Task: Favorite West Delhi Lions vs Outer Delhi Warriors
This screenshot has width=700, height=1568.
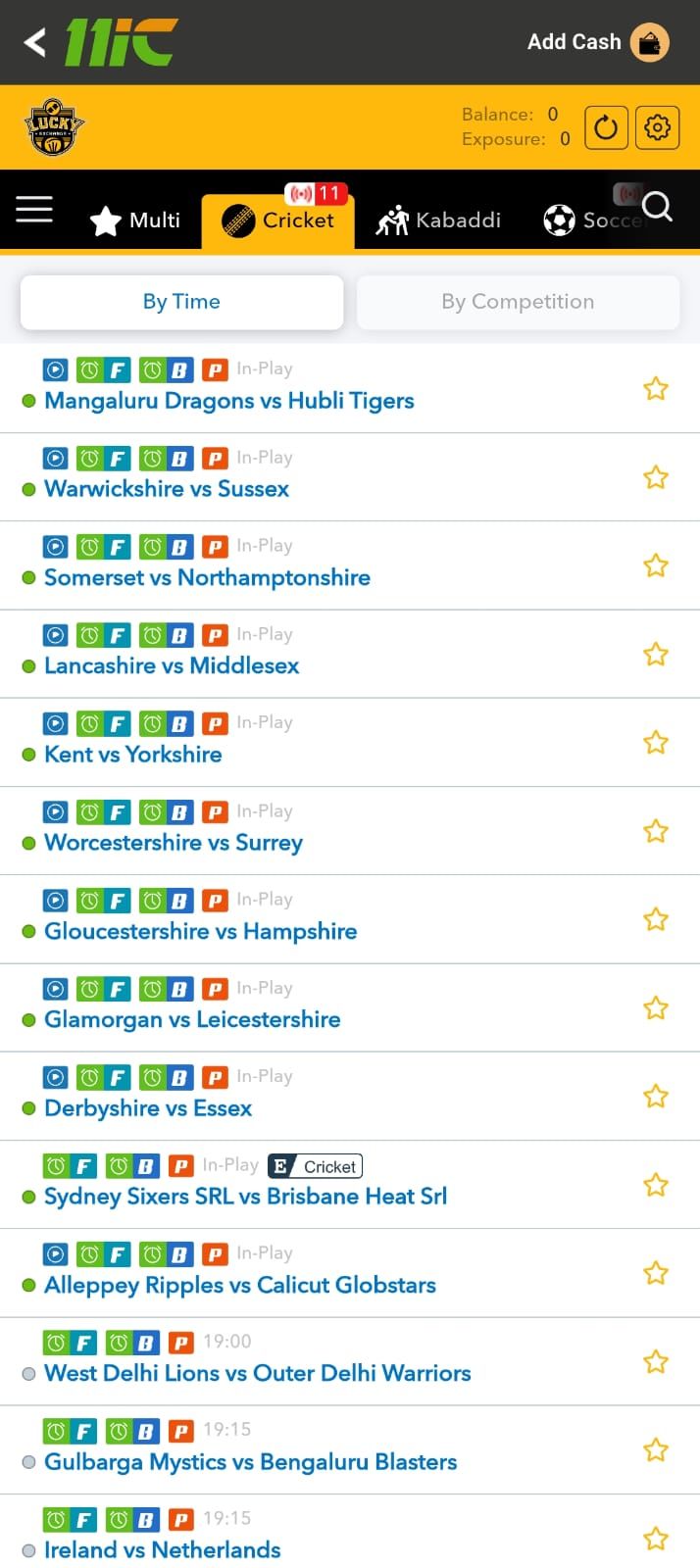Action: coord(655,1362)
